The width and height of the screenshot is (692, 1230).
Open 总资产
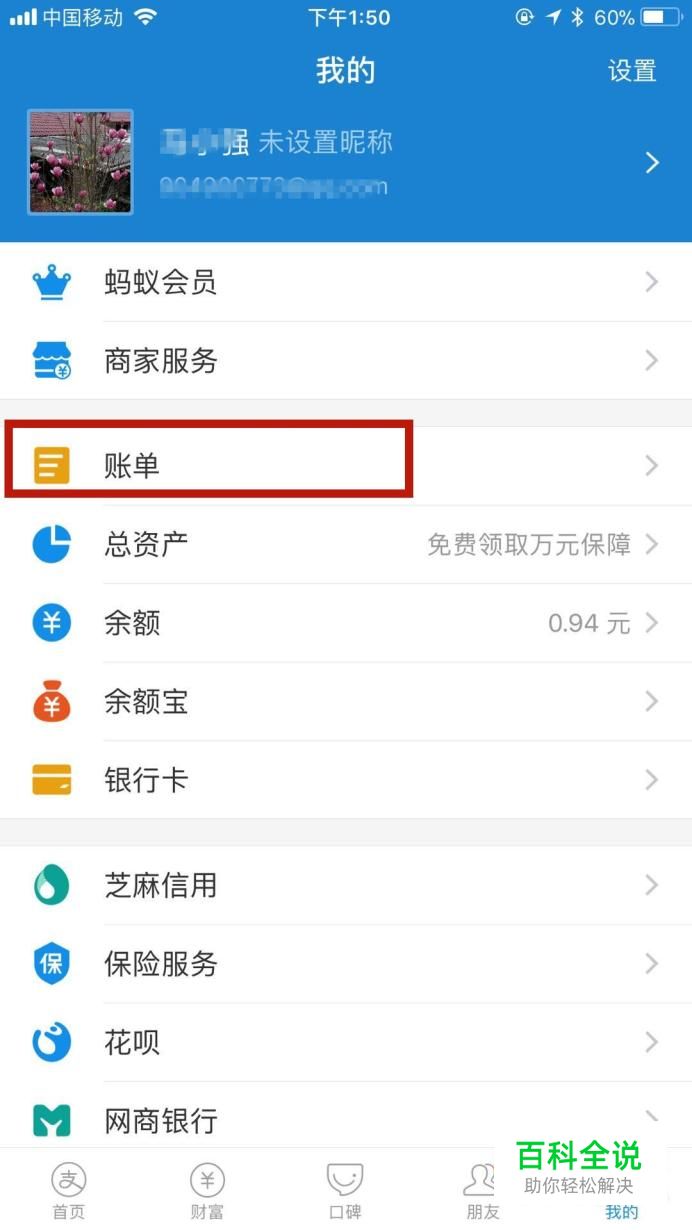click(x=345, y=544)
